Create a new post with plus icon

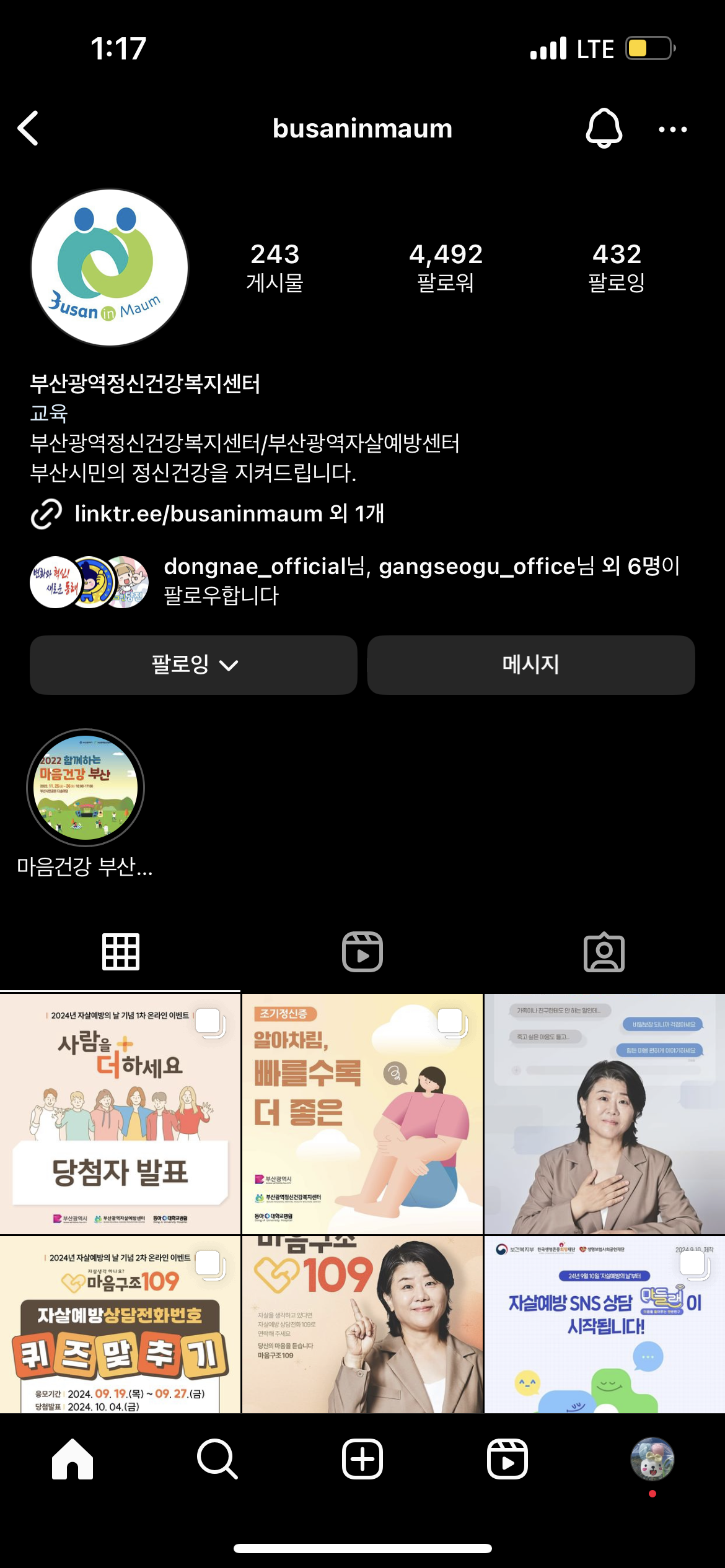point(362,1459)
